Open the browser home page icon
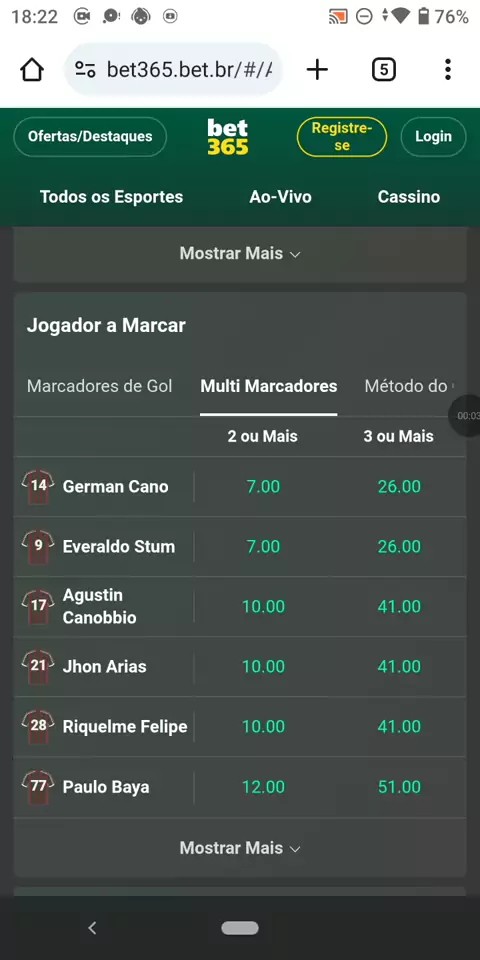The height and width of the screenshot is (960, 480). tap(32, 70)
